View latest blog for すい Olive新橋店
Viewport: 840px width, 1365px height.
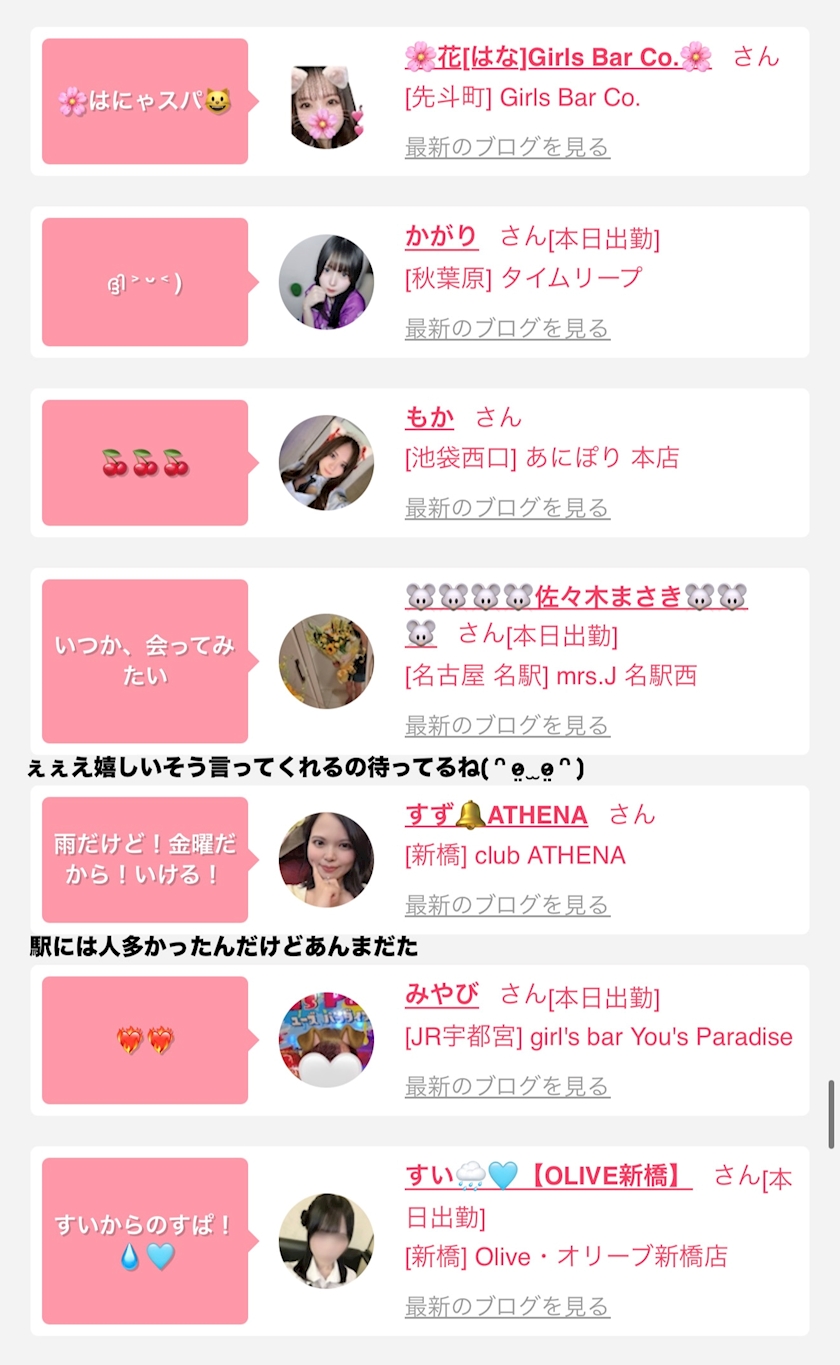click(507, 1306)
